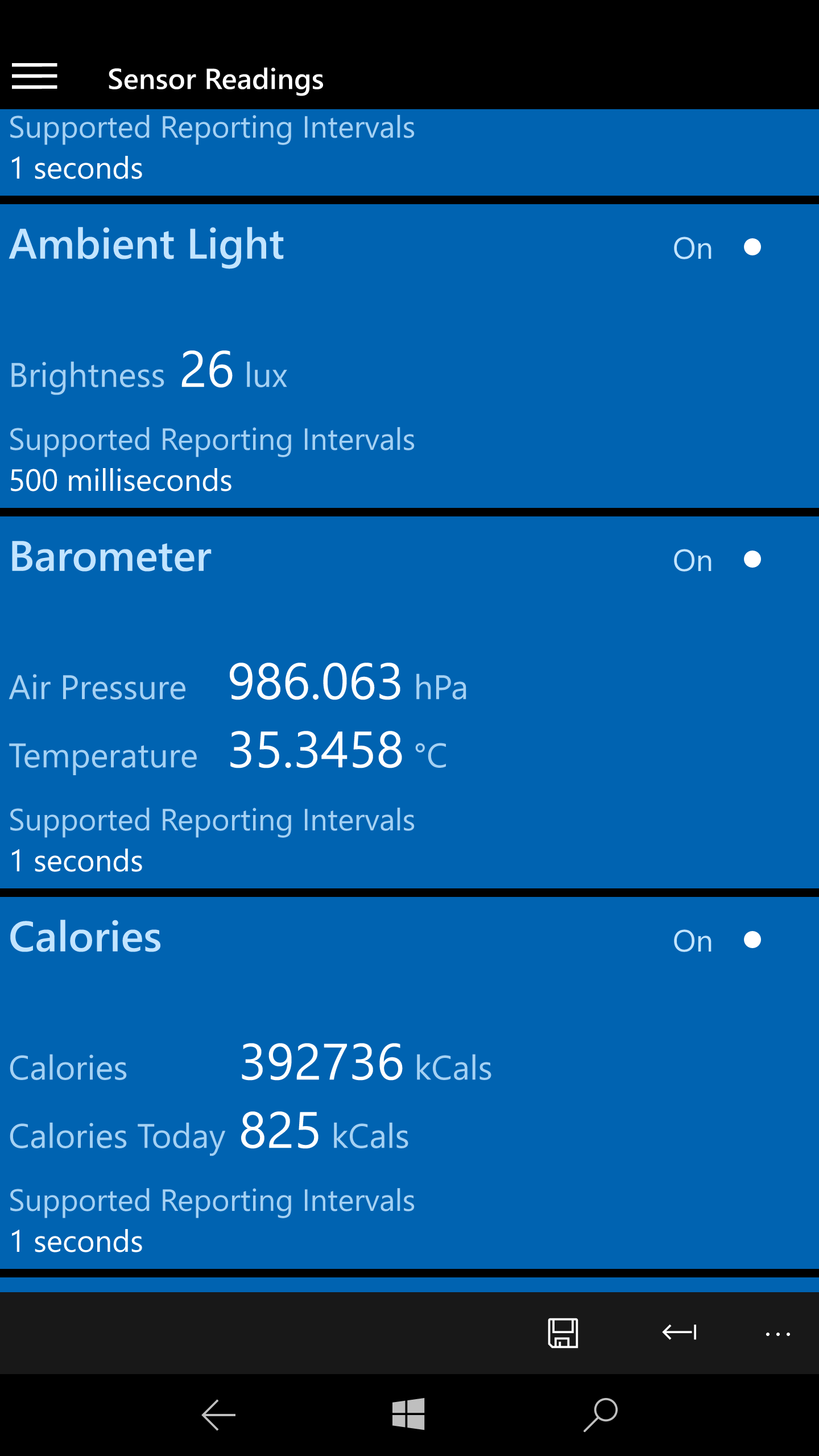Turn off the Ambient Light sensor
The height and width of the screenshot is (1456, 819).
745,247
